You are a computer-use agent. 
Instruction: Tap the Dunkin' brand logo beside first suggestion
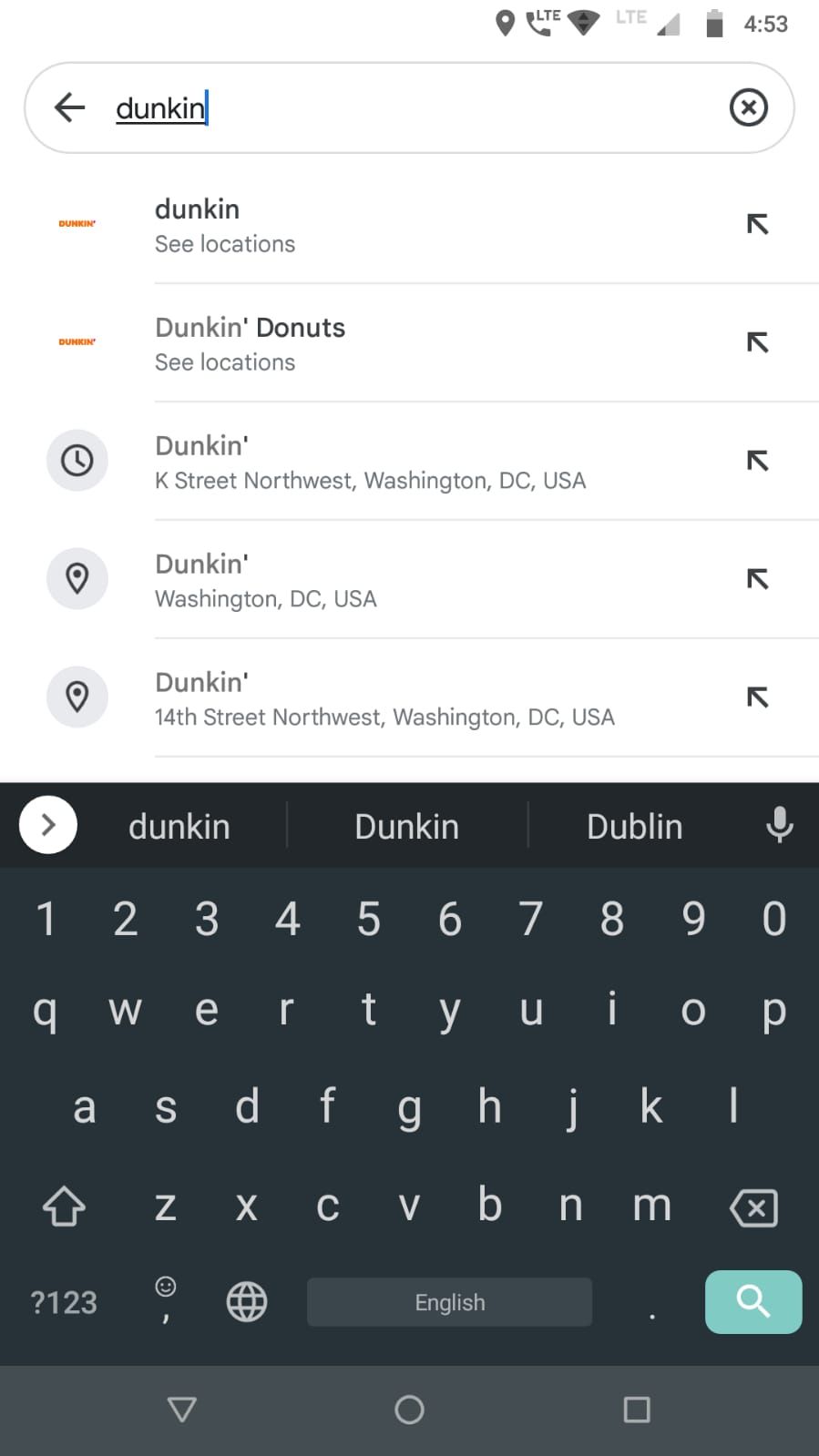[77, 224]
